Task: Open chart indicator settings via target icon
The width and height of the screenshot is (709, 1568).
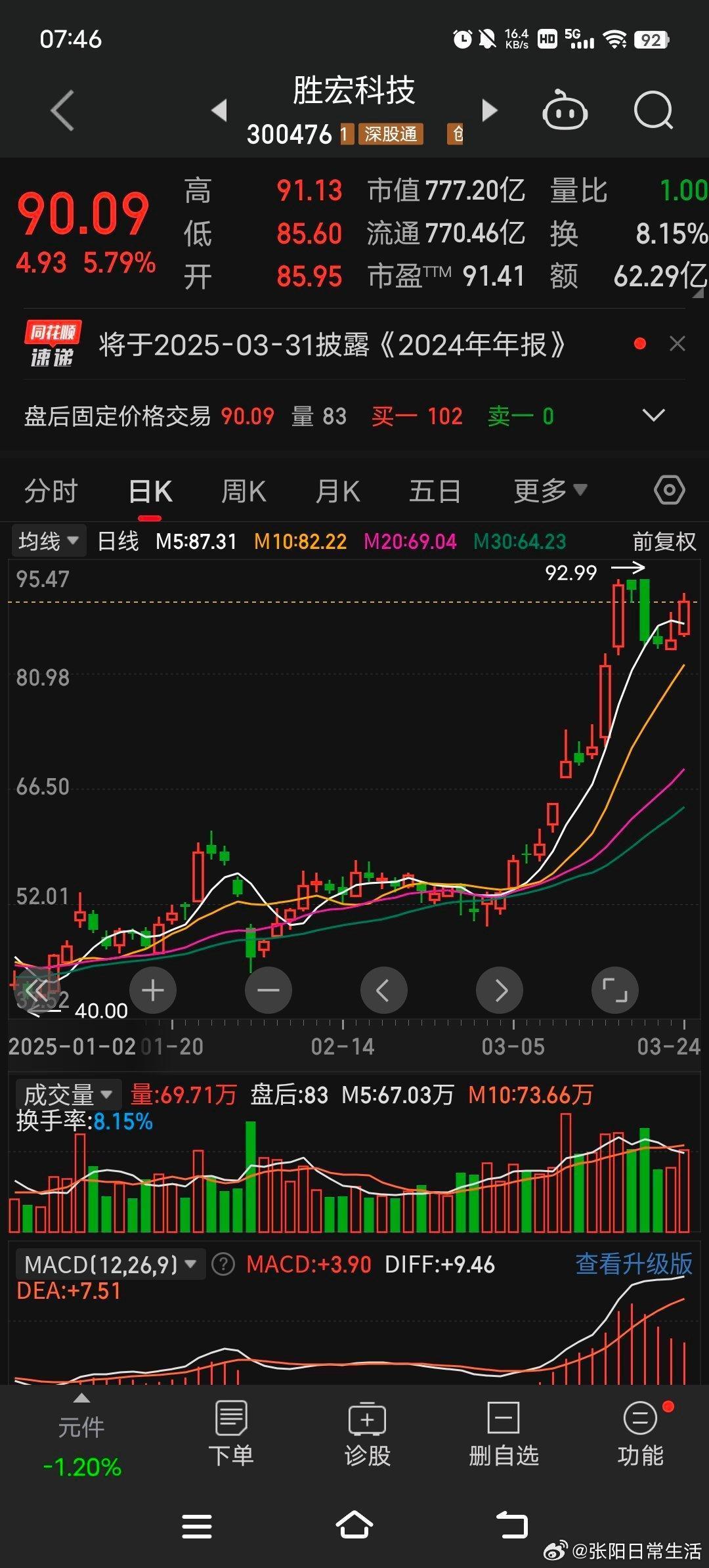Action: [670, 489]
